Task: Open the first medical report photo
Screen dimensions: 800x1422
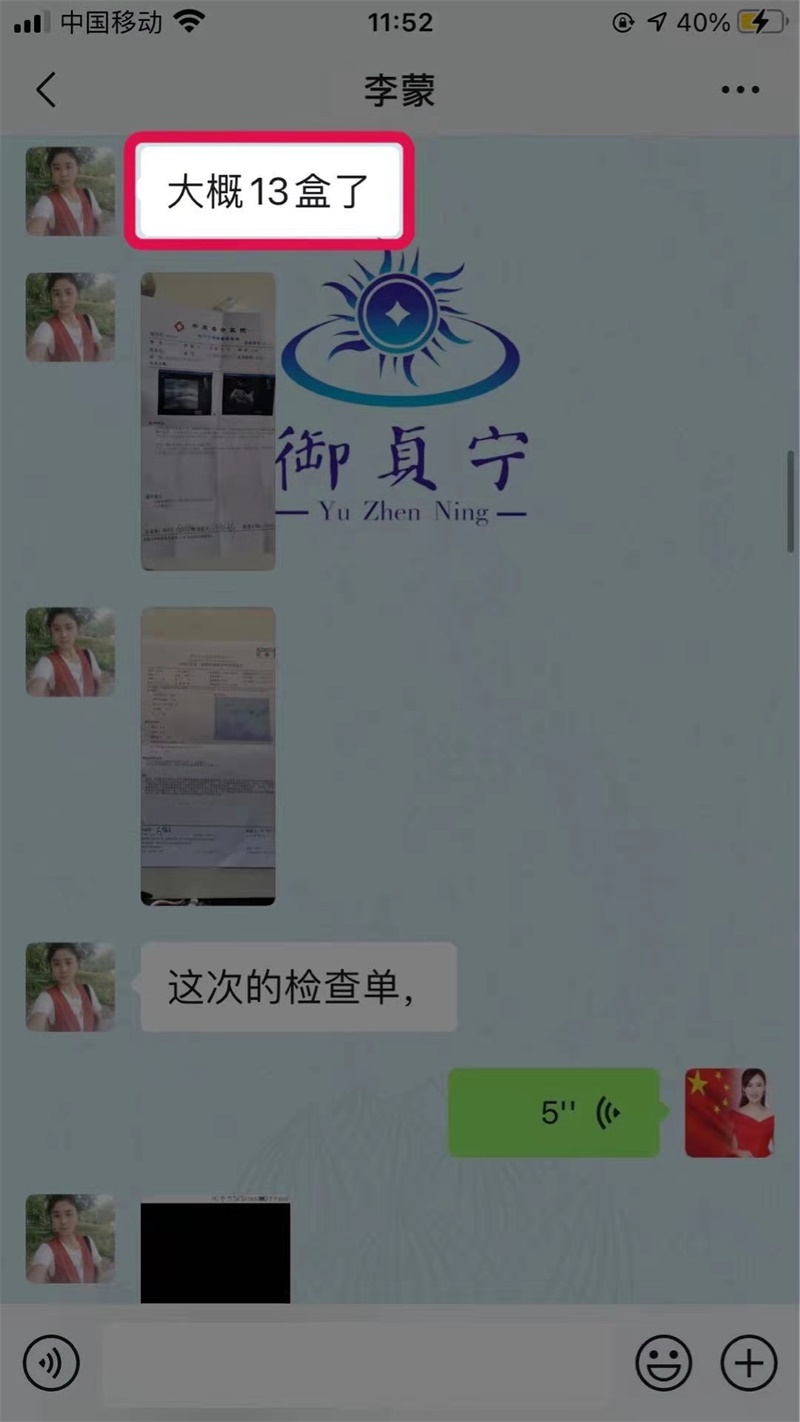Action: click(208, 421)
